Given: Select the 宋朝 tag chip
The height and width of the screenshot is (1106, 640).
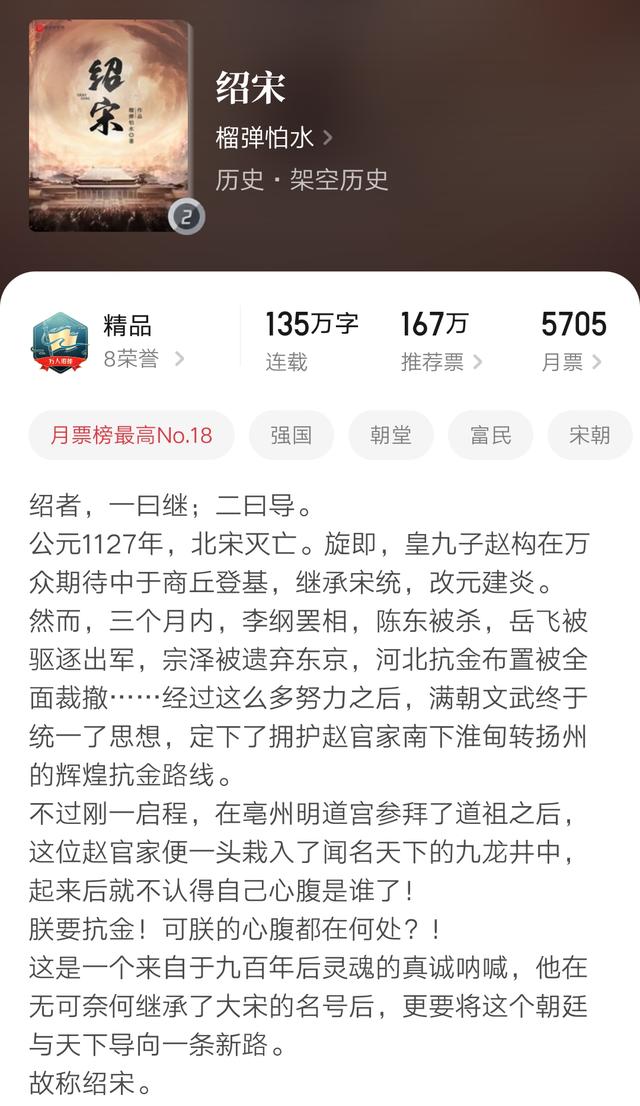Looking at the screenshot, I should click(x=589, y=435).
